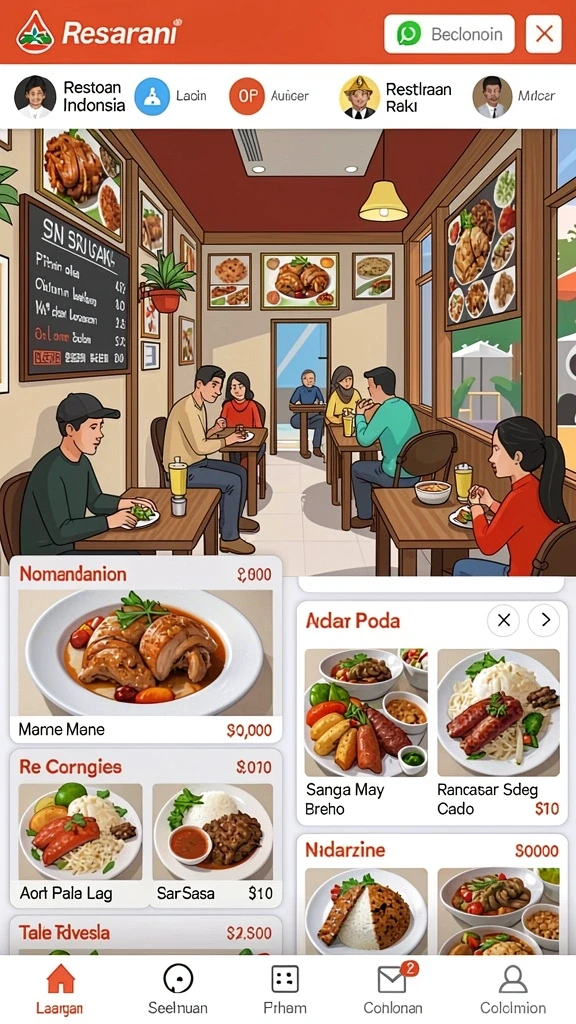Switch to the Seelnuan tab
The width and height of the screenshot is (576, 1024).
(177, 989)
